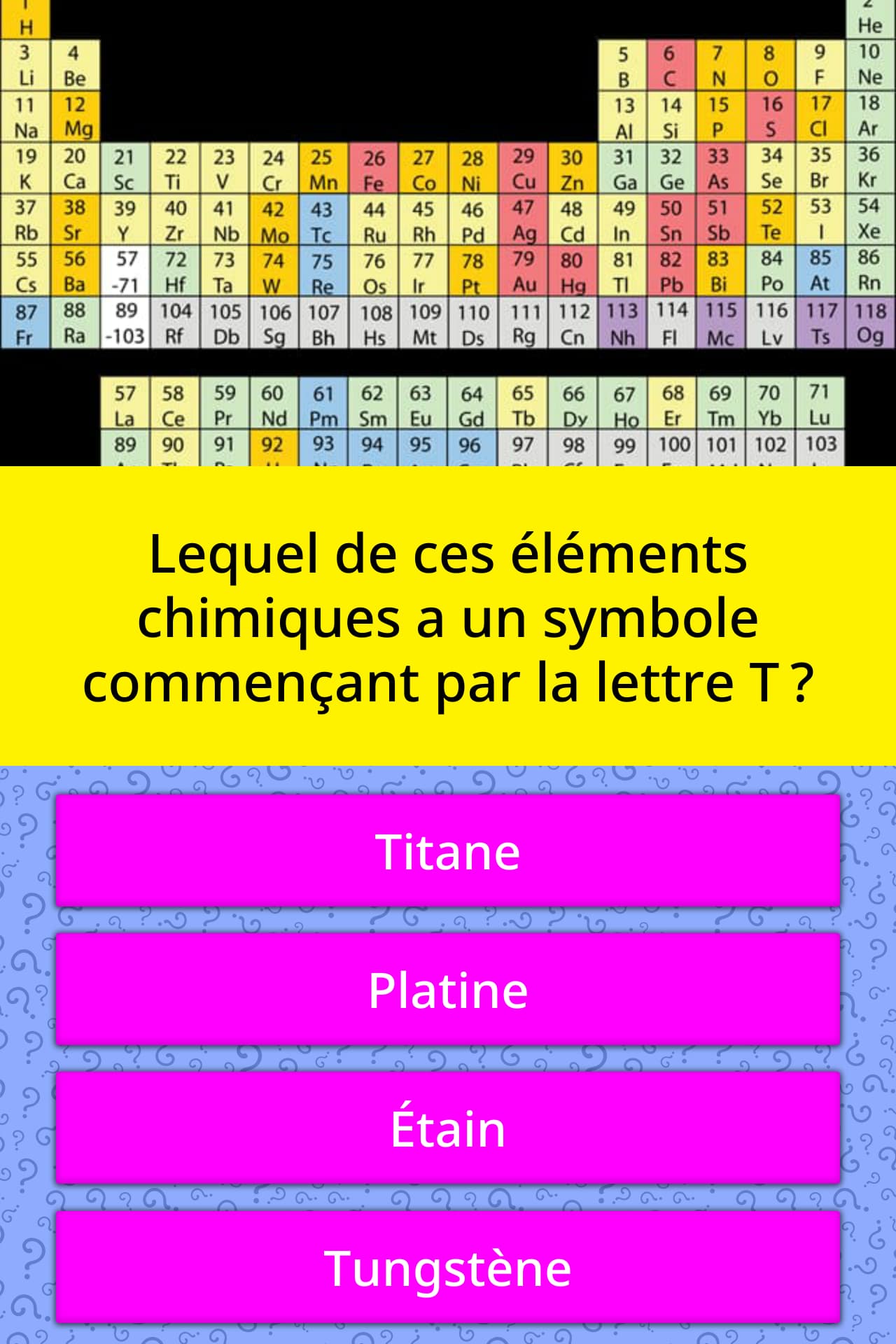Select the neon (Ne) element square
The image size is (896, 1344).
tap(870, 66)
